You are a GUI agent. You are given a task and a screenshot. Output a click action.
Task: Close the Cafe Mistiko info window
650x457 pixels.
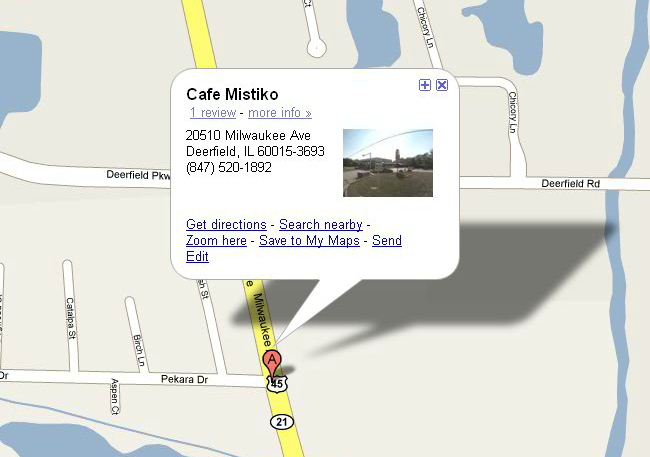coord(441,86)
